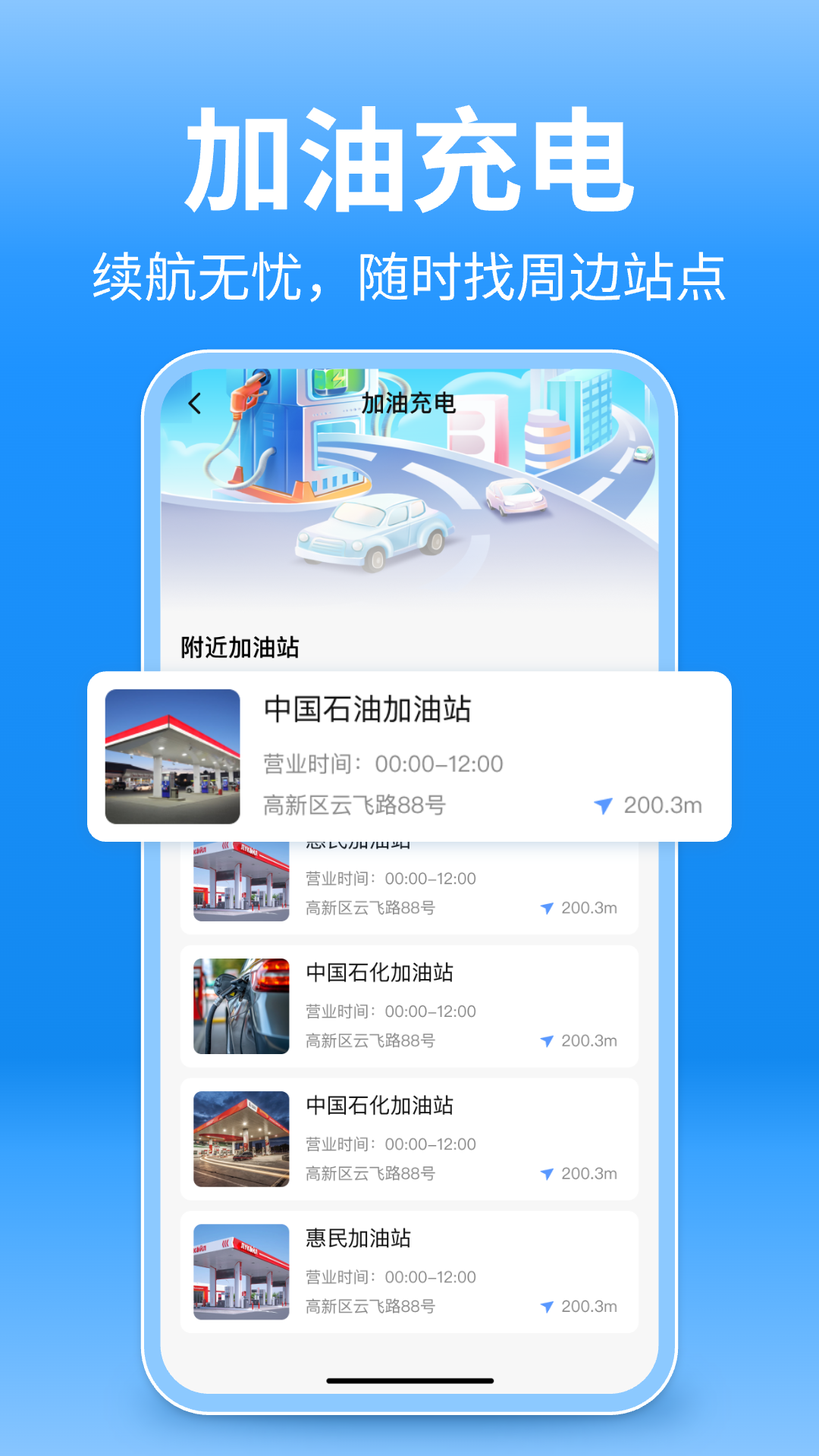This screenshot has width=819, height=1456.
Task: Tap the navigation arrow on the first 中国石化加油站 row
Action: pos(546,1041)
